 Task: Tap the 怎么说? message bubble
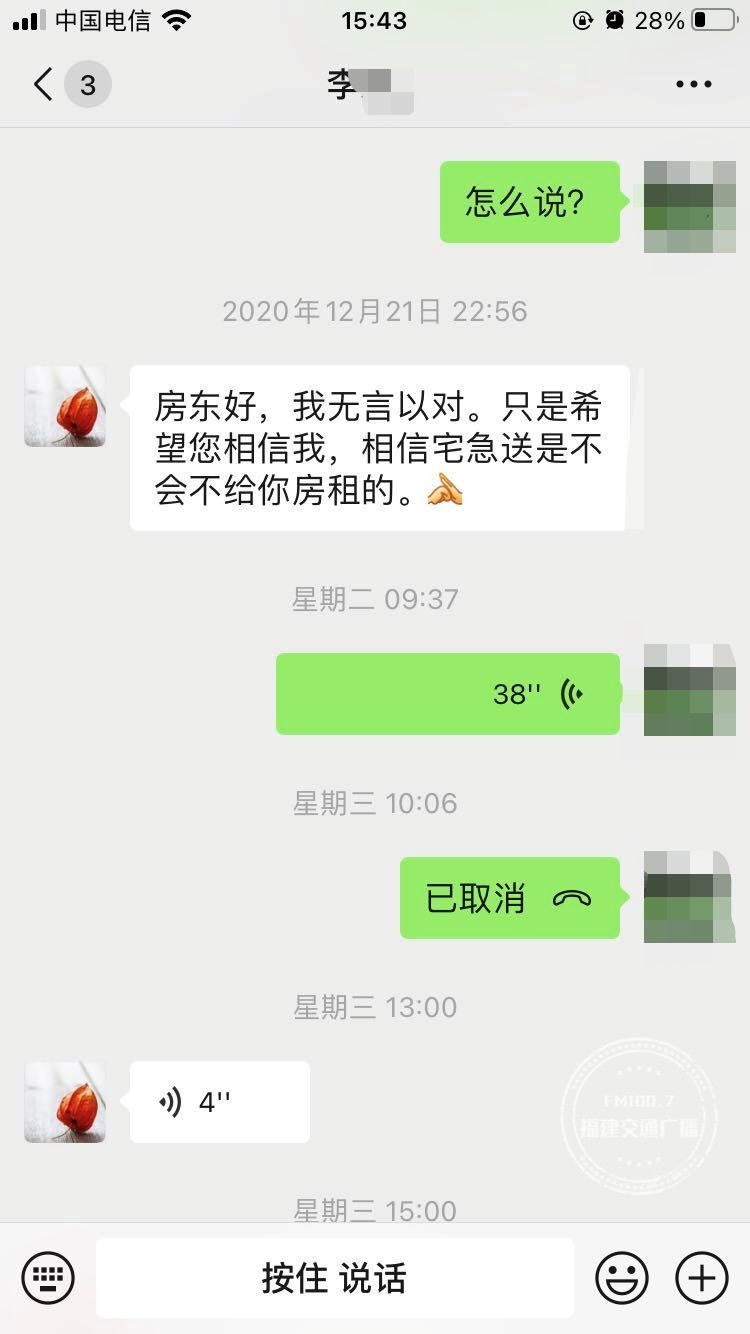click(529, 201)
